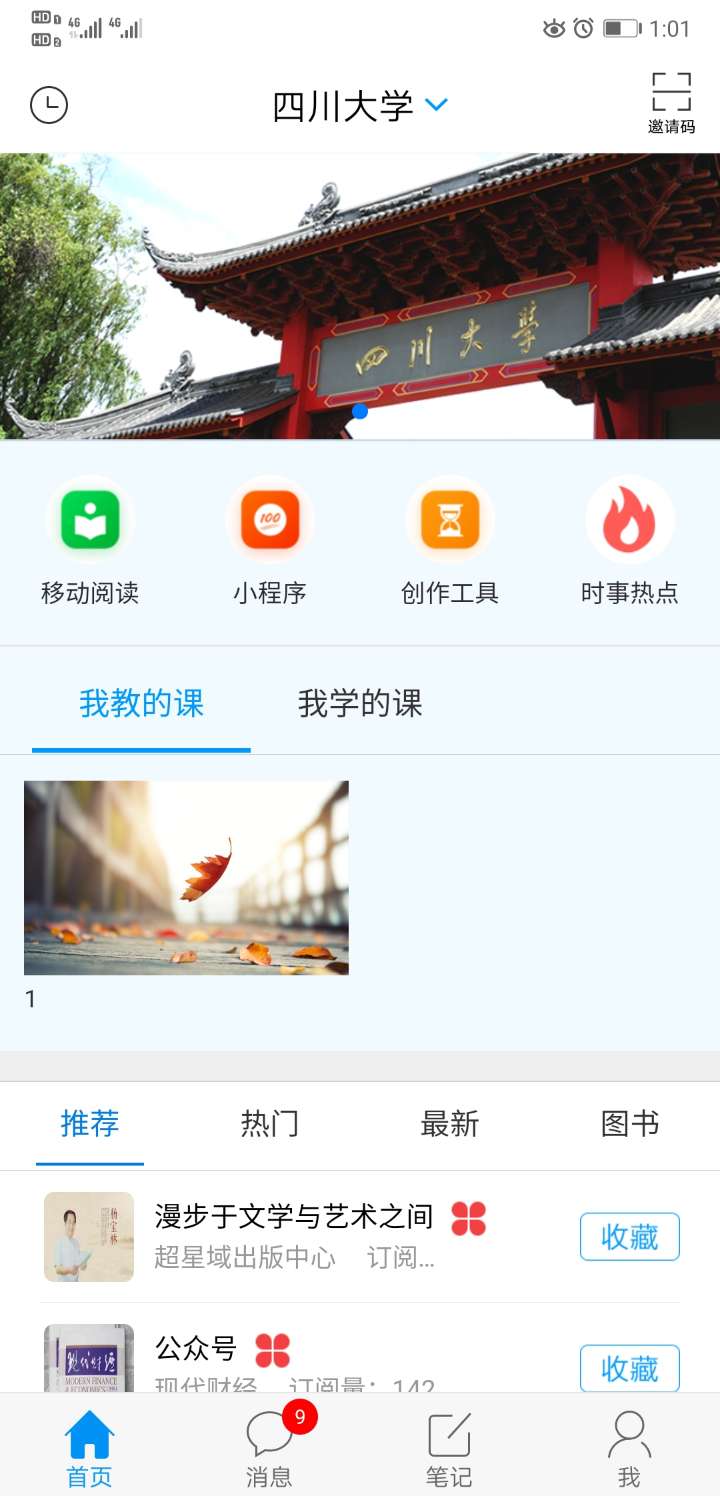Tap 收藏 for 公众号 现代财经
The height and width of the screenshot is (1496, 720).
(x=630, y=1368)
